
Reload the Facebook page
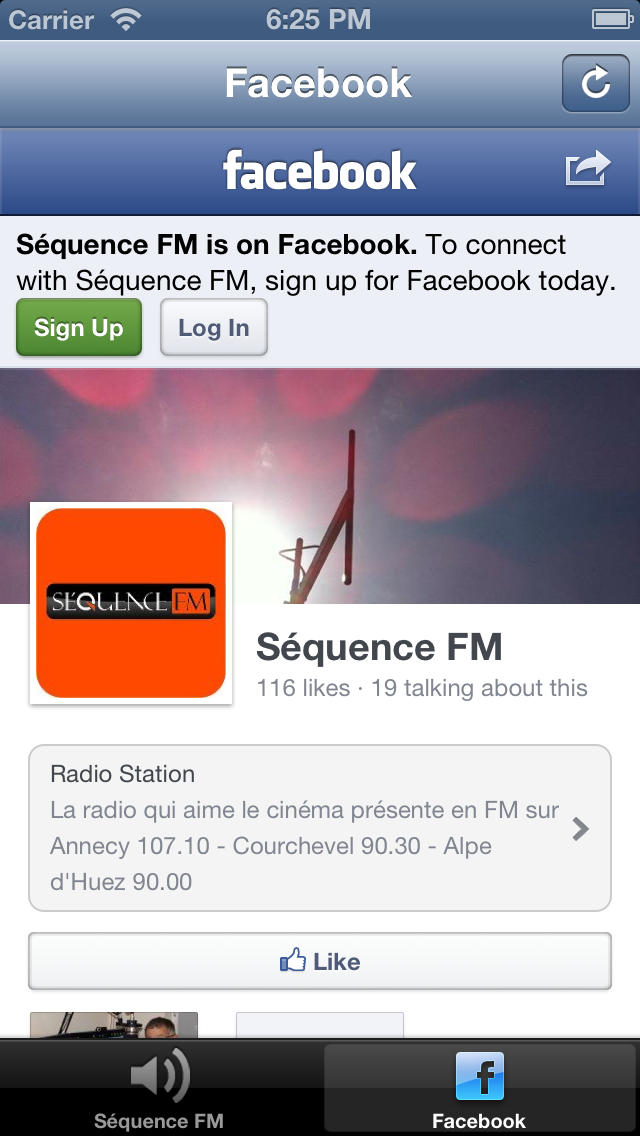[x=595, y=83]
